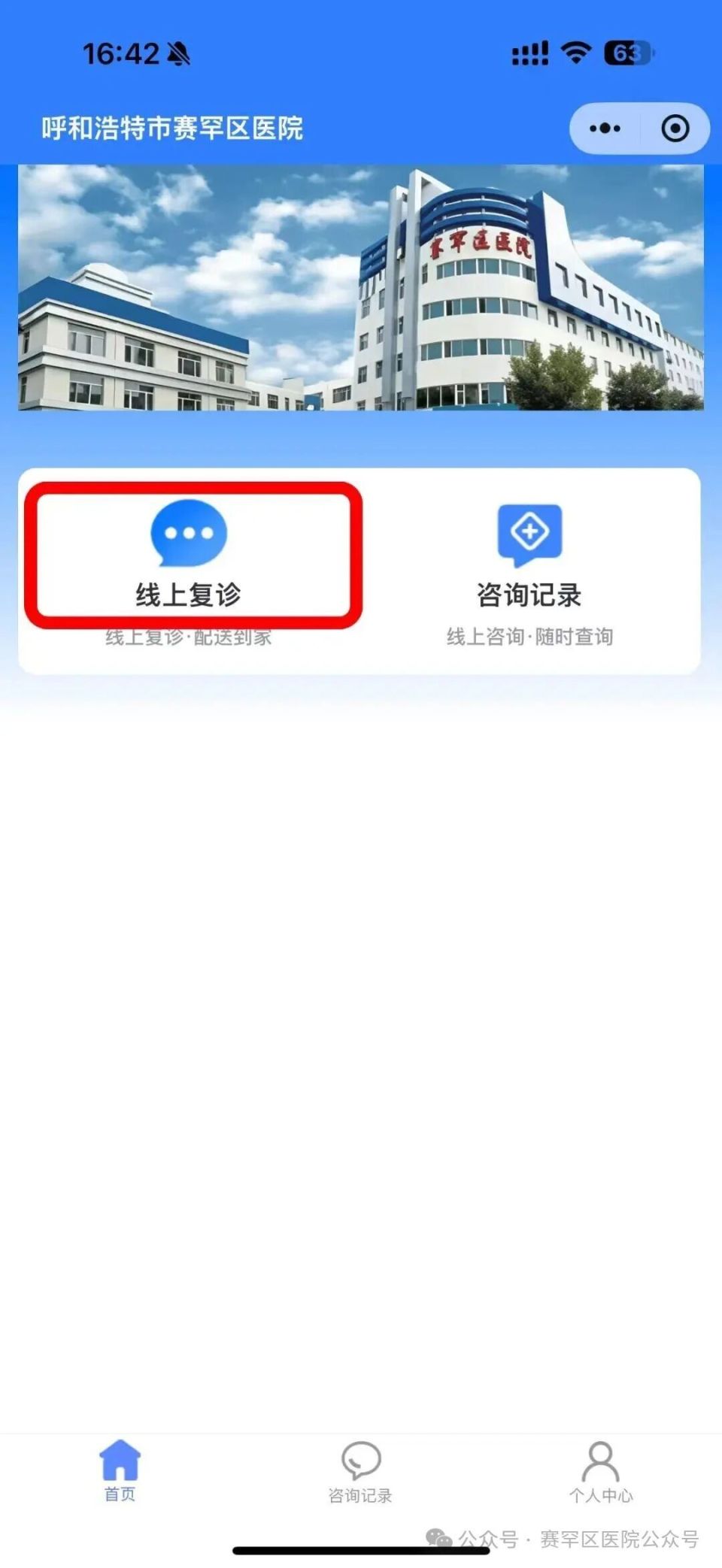Tap the 呼和浩特市赛罕区医院 title text
Image resolution: width=722 pixels, height=1568 pixels.
173,128
